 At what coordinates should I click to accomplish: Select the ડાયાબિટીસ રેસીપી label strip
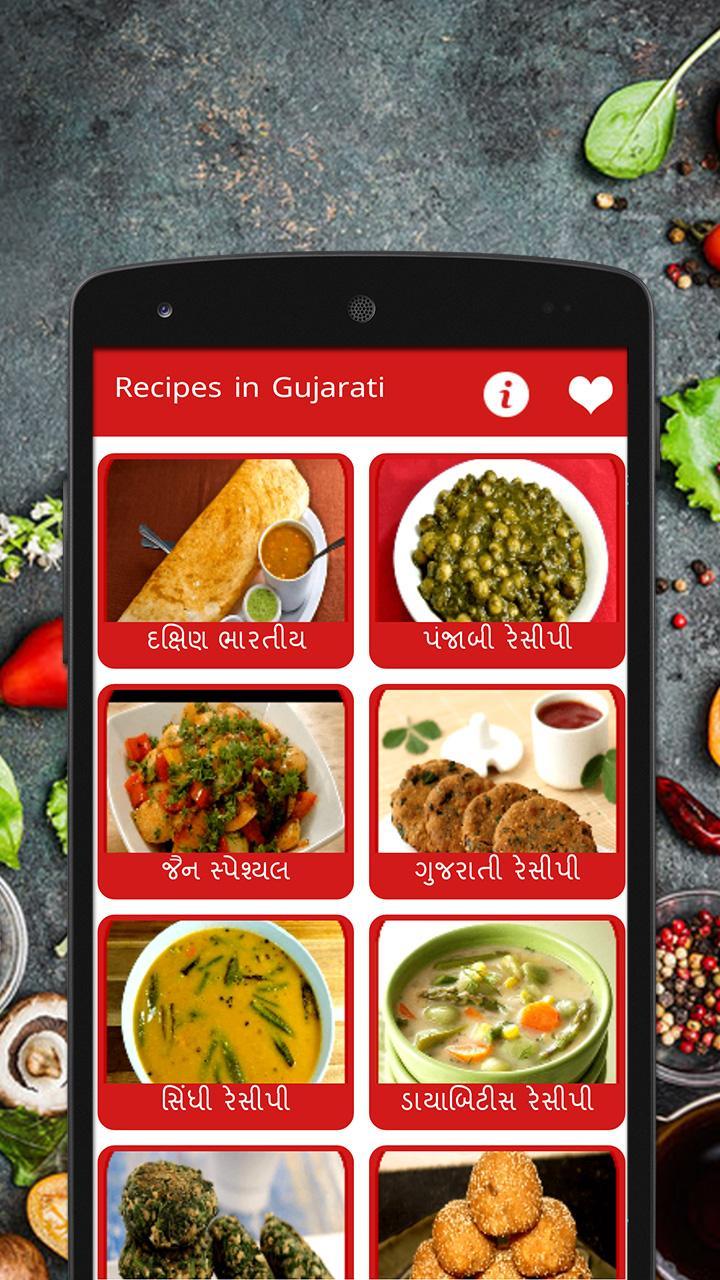click(x=496, y=1102)
